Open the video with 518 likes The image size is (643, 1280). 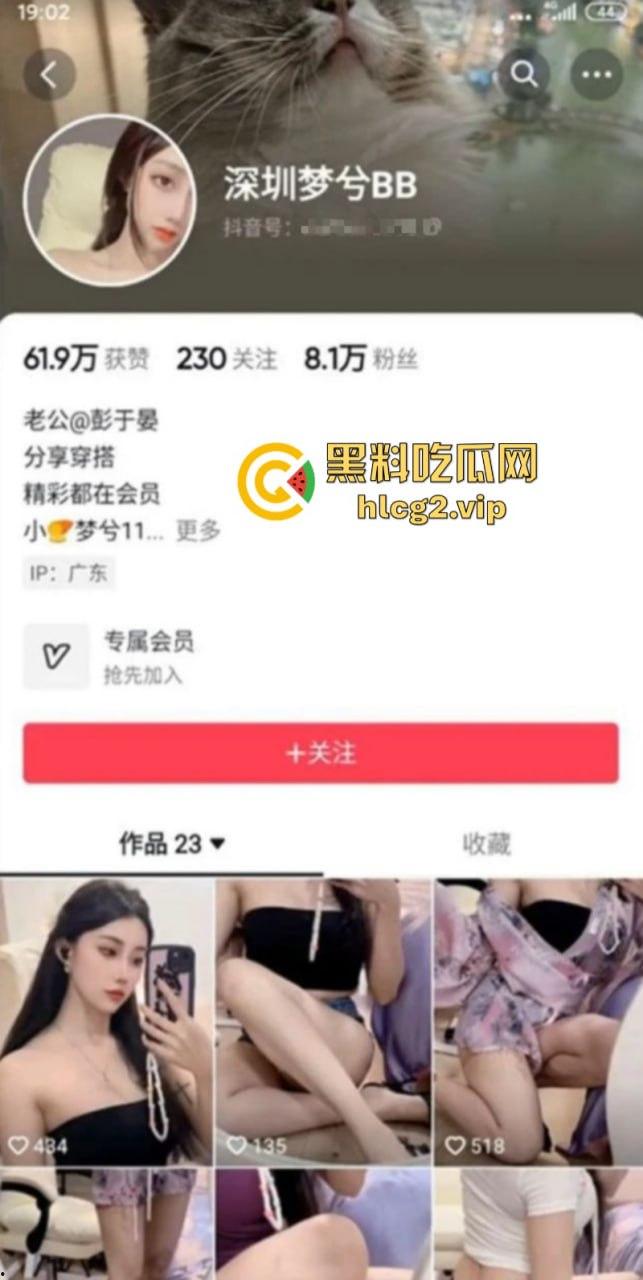pyautogui.click(x=538, y=1020)
